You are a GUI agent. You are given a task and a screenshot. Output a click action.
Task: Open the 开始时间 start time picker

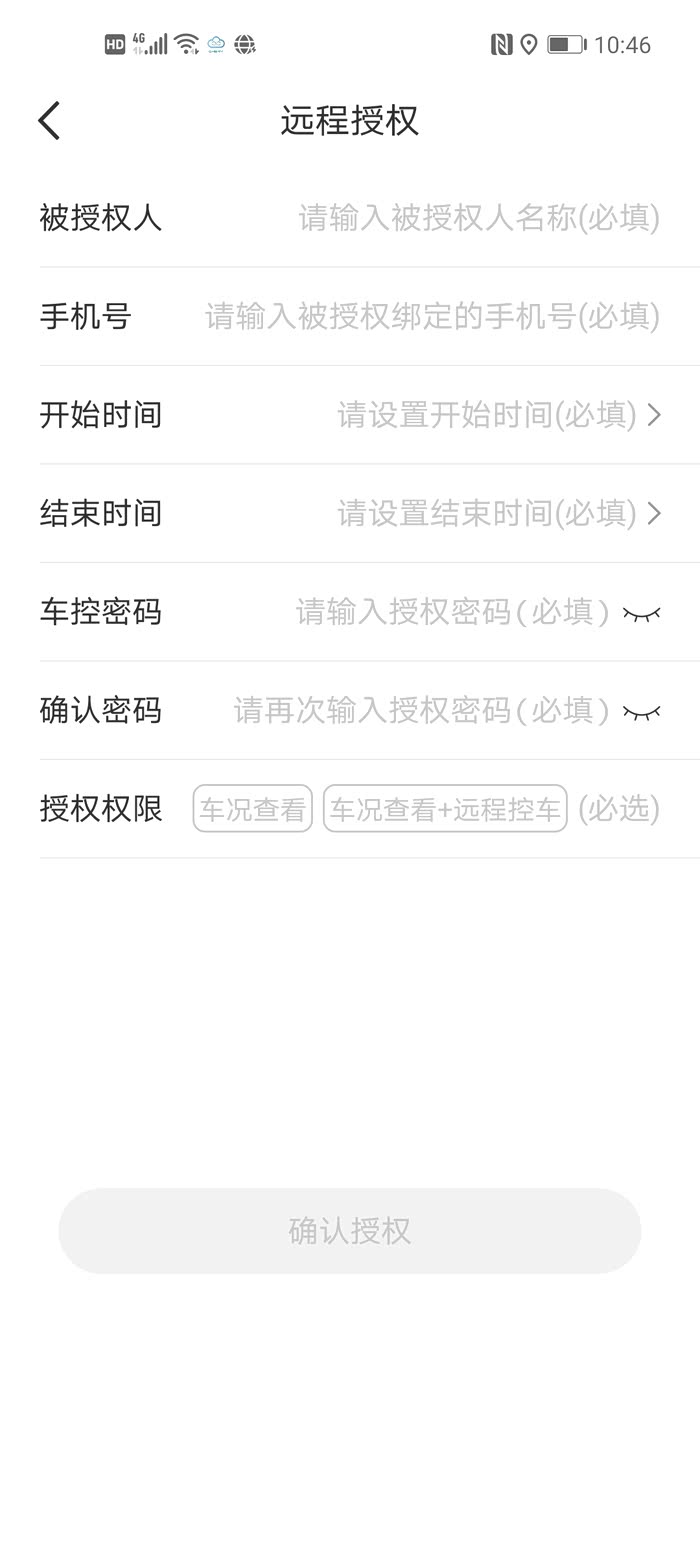point(499,415)
